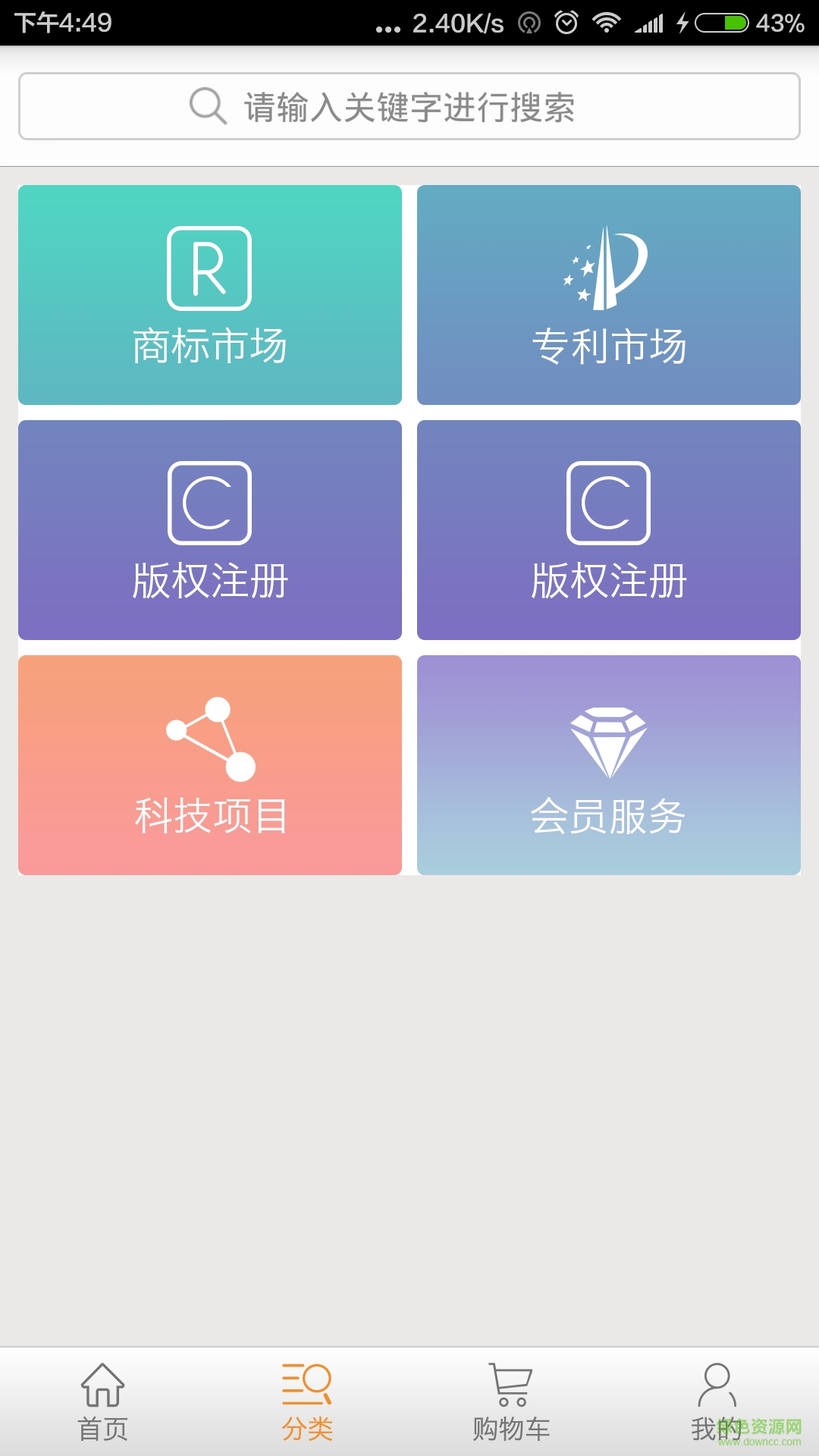
Task: Go to the 购物车 tab
Action: pos(511,1402)
